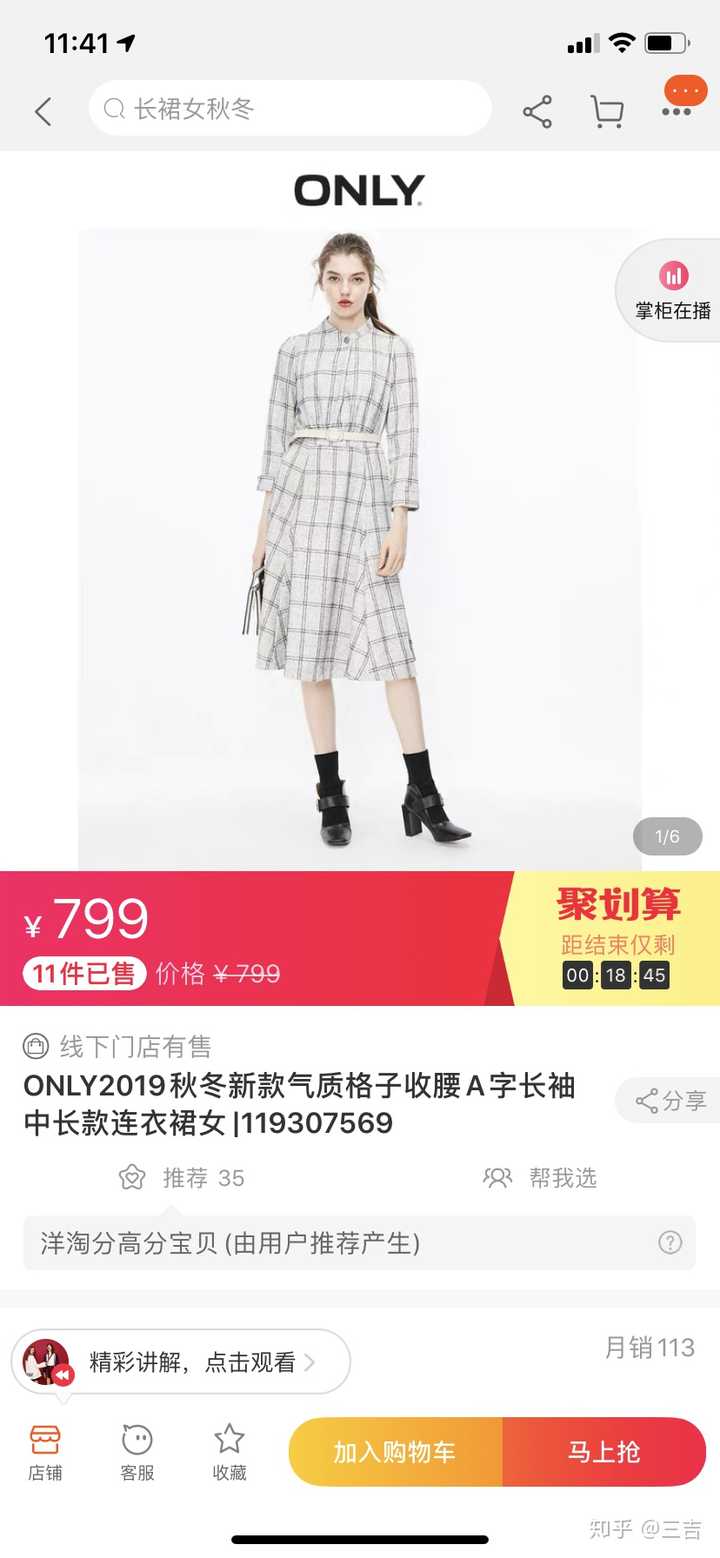Open the help icon on 洋淘分高分宝贝 row
Image resolution: width=720 pixels, height=1558 pixels.
(670, 1243)
